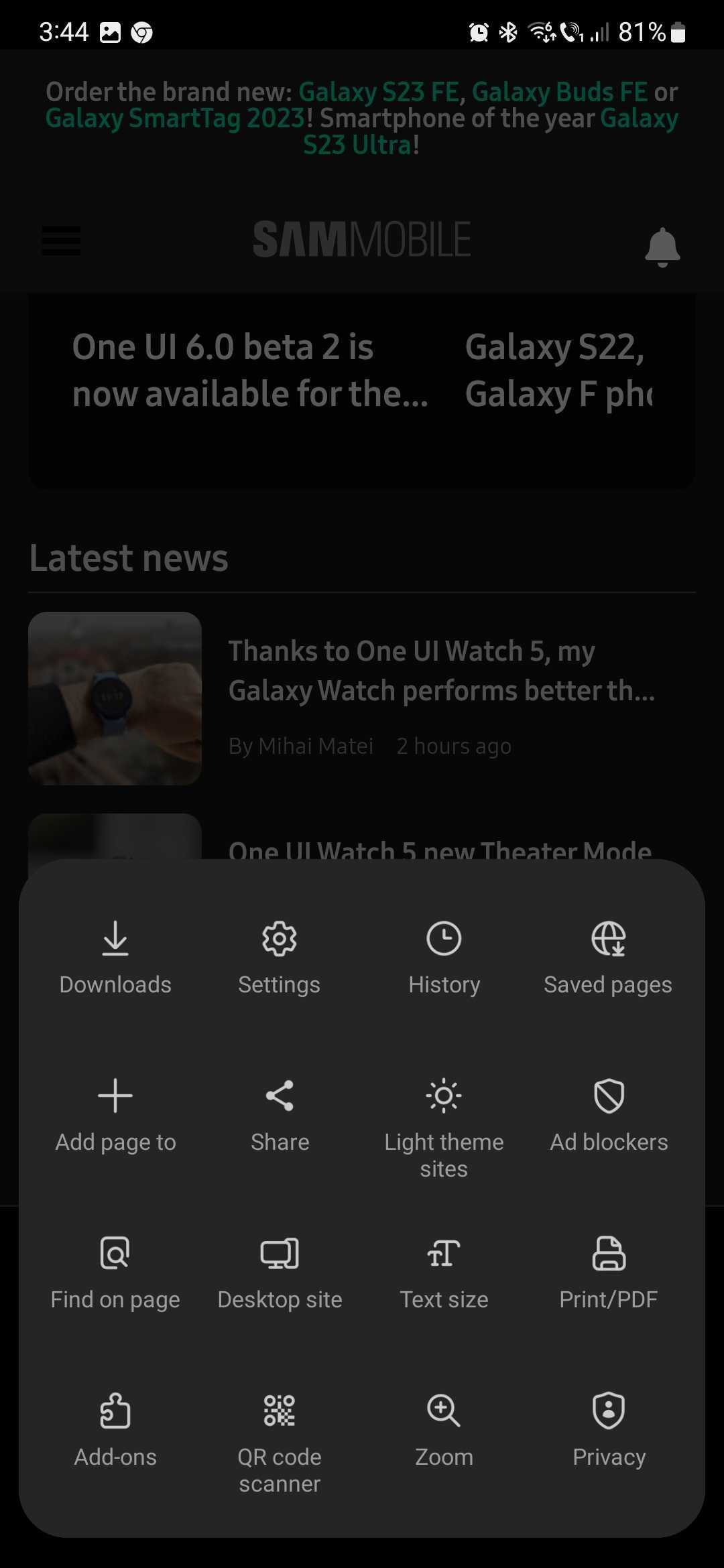Image resolution: width=724 pixels, height=1568 pixels.
Task: Adjust Text size option
Action: [x=444, y=1272]
